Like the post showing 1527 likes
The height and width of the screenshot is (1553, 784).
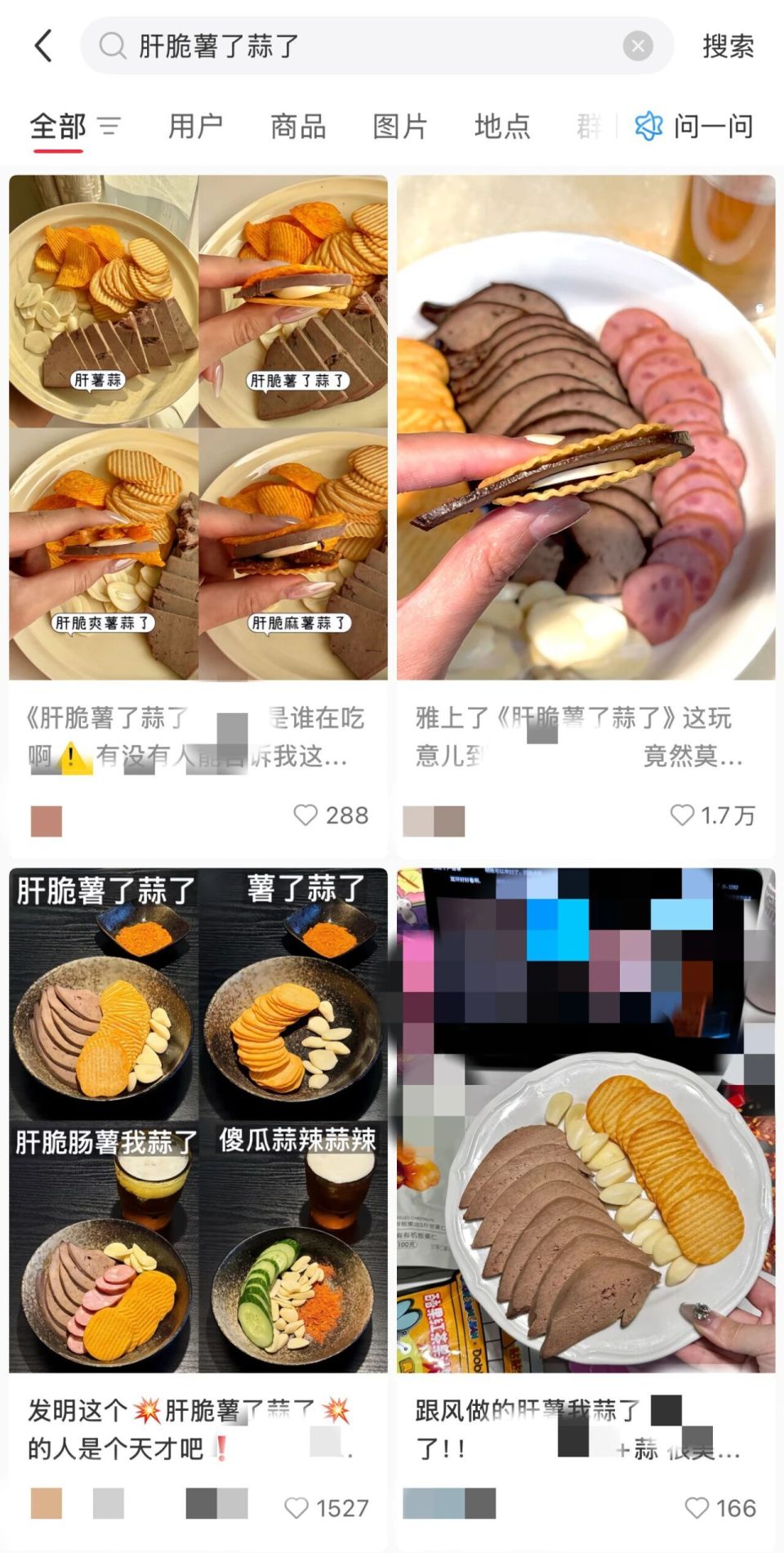[295, 1507]
